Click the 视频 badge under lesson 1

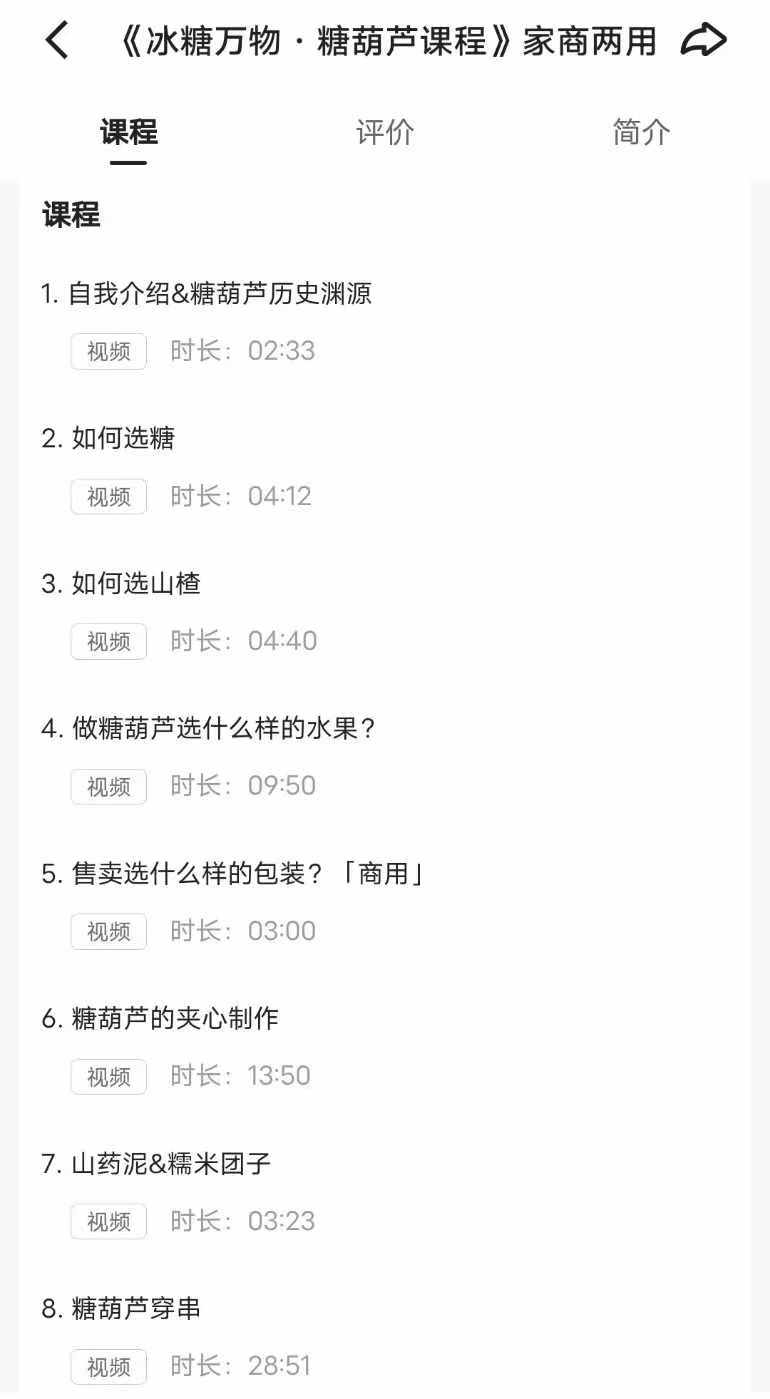tap(108, 351)
